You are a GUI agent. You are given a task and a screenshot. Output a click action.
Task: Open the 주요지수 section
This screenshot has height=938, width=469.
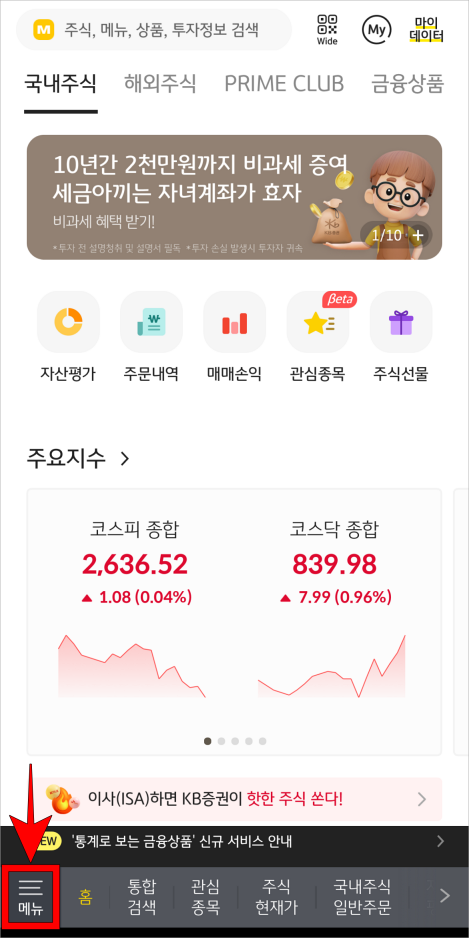78,458
